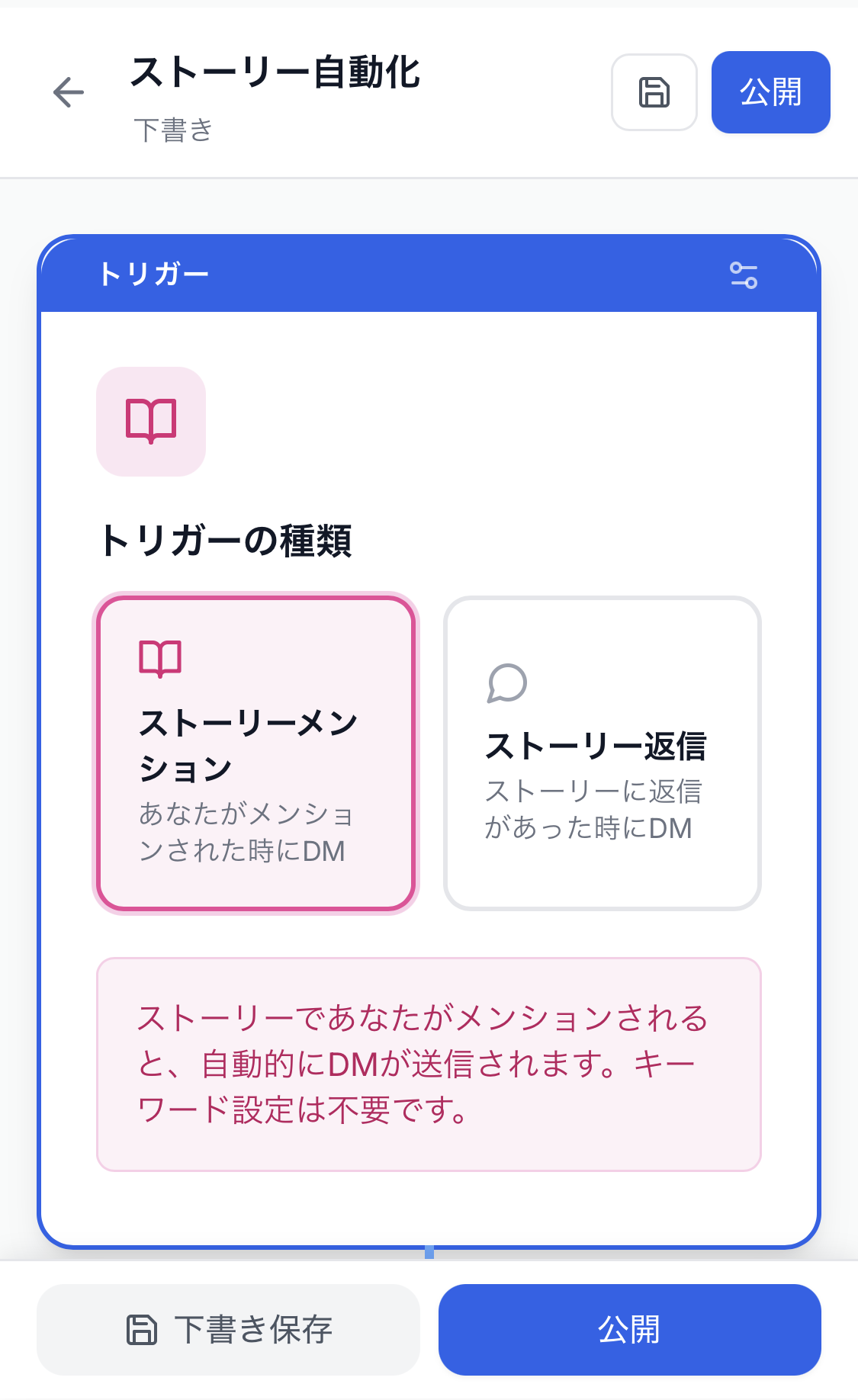858x1400 pixels.
Task: Click the back arrow to exit the editor
Action: 69,92
